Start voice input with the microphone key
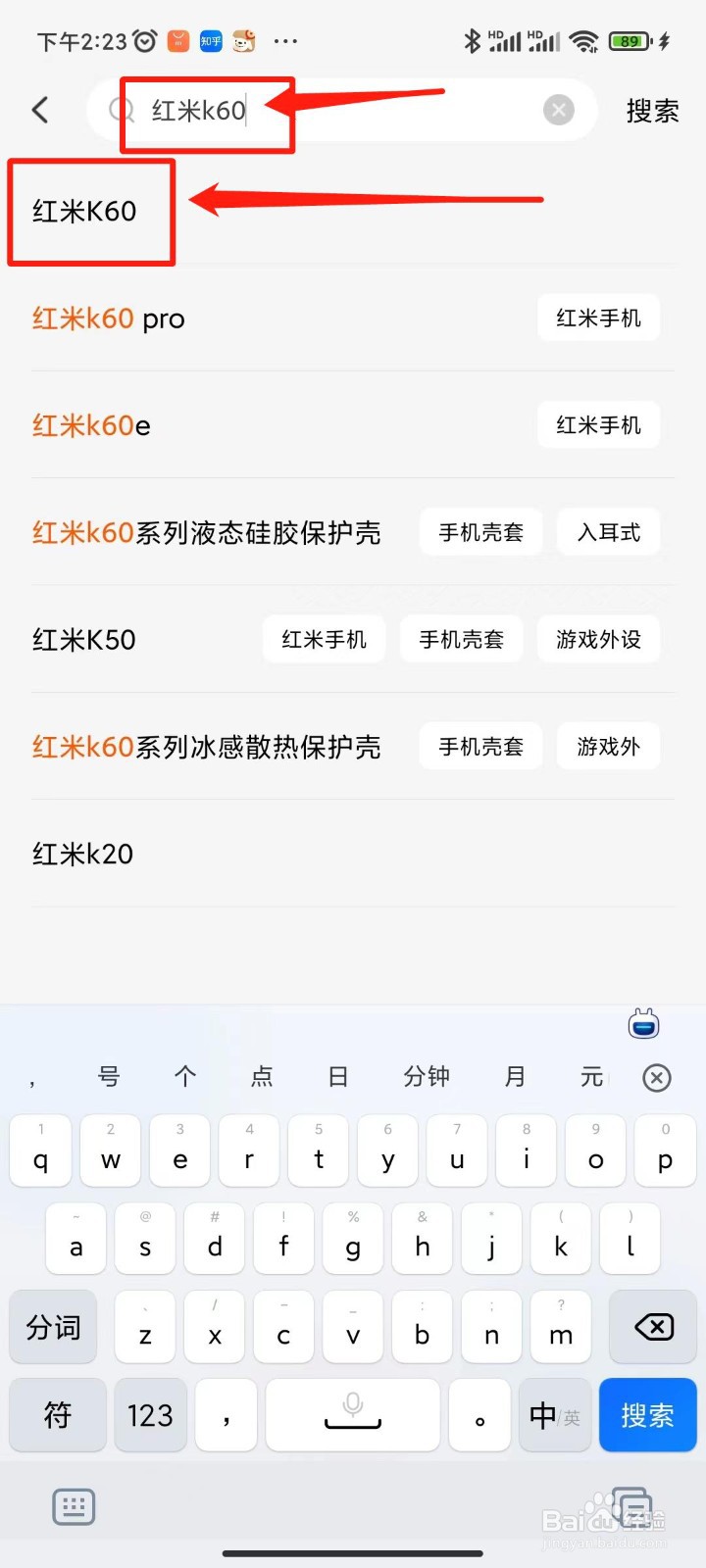 [353, 1415]
